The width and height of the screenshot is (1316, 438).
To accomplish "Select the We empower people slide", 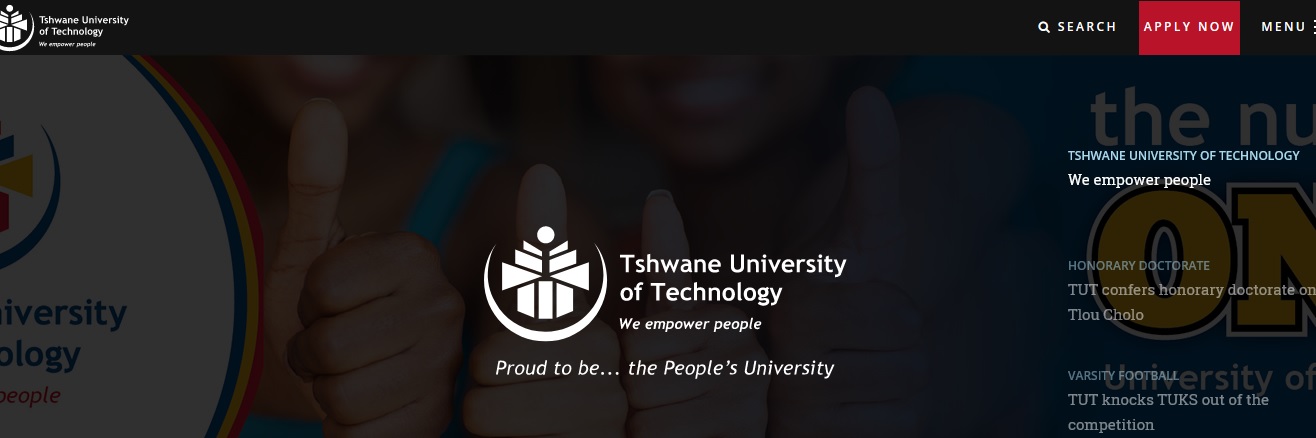I will [1139, 180].
